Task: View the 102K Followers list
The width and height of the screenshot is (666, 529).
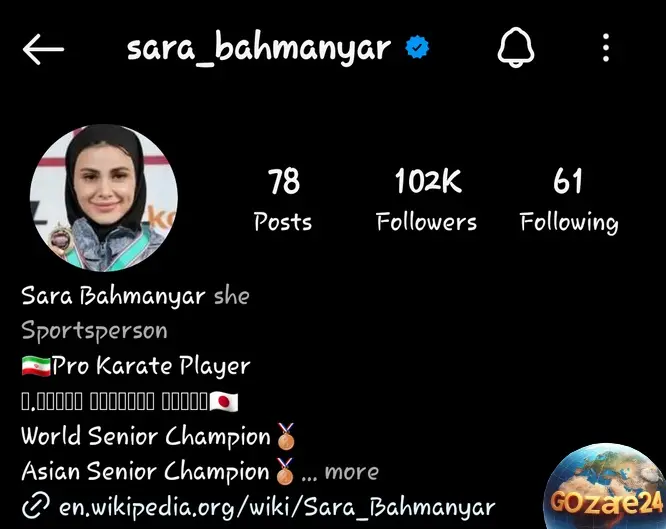Action: click(427, 200)
